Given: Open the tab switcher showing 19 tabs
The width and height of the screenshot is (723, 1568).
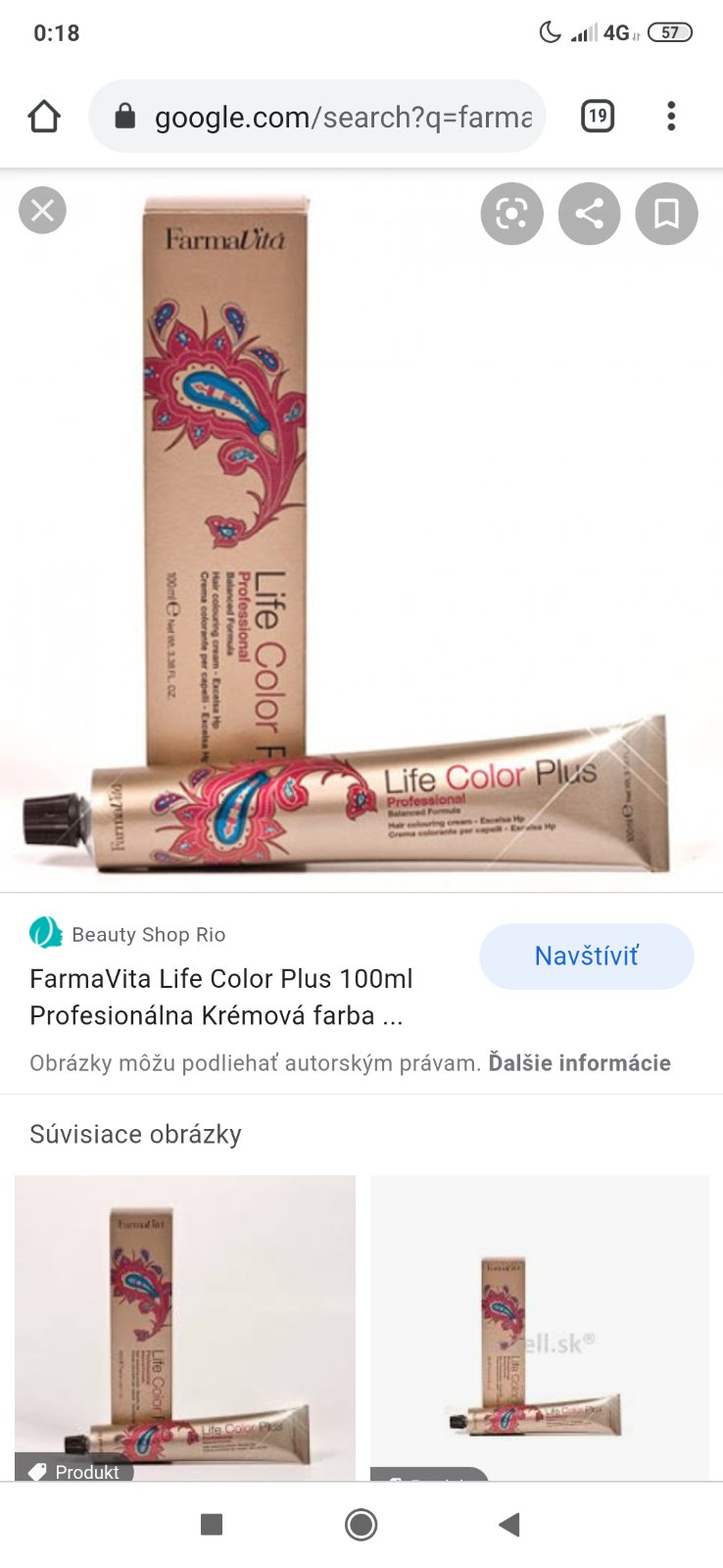Looking at the screenshot, I should [x=597, y=117].
